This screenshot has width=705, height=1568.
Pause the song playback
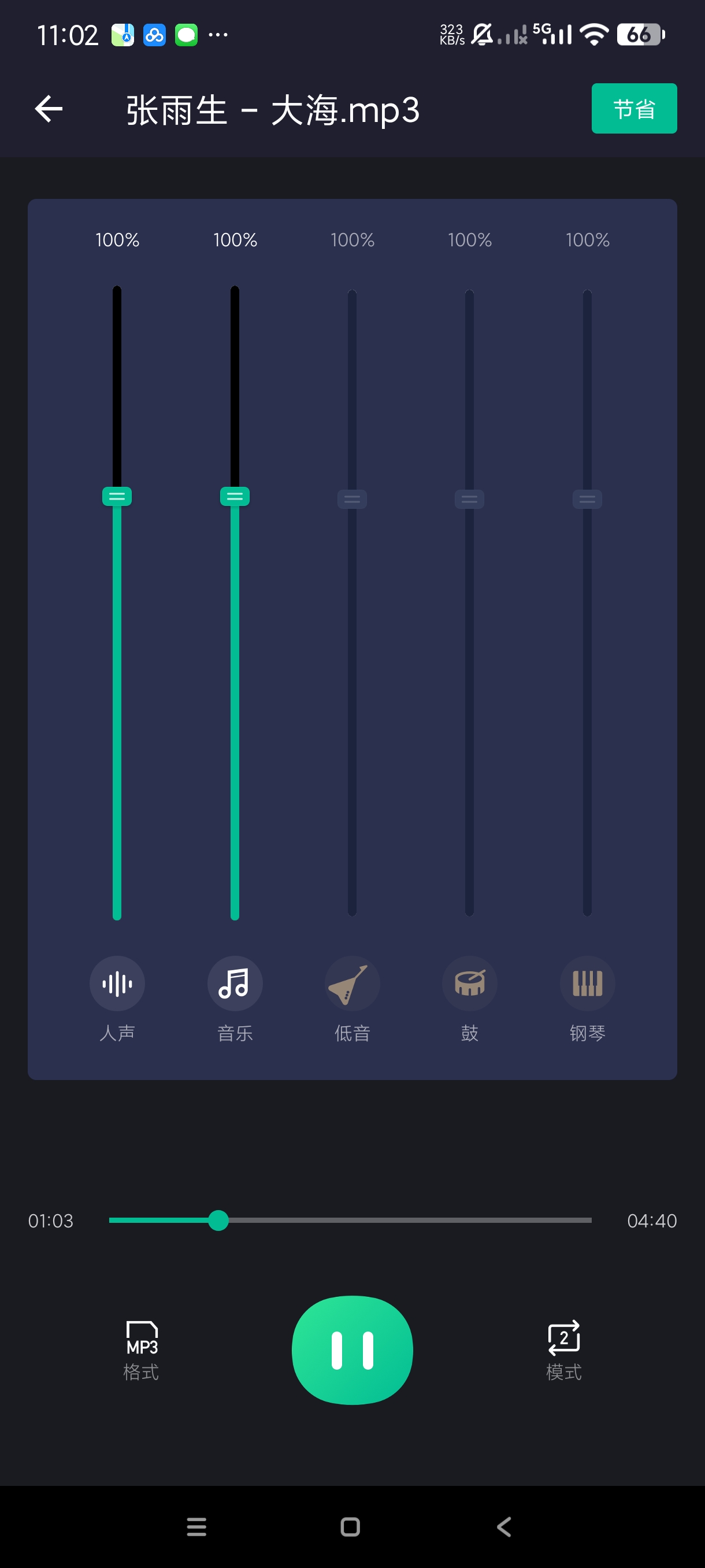[x=352, y=1350]
